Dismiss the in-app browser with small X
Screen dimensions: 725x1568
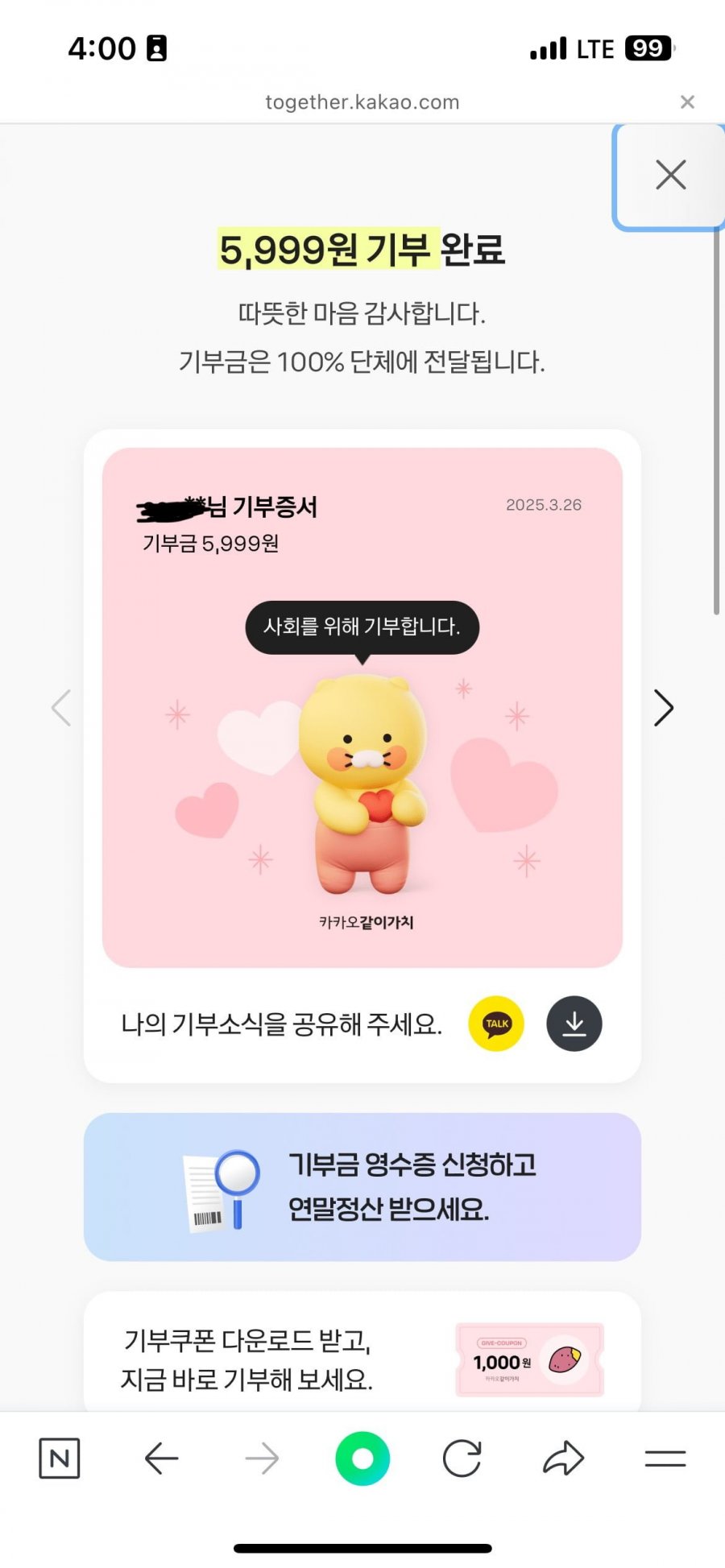[x=687, y=102]
